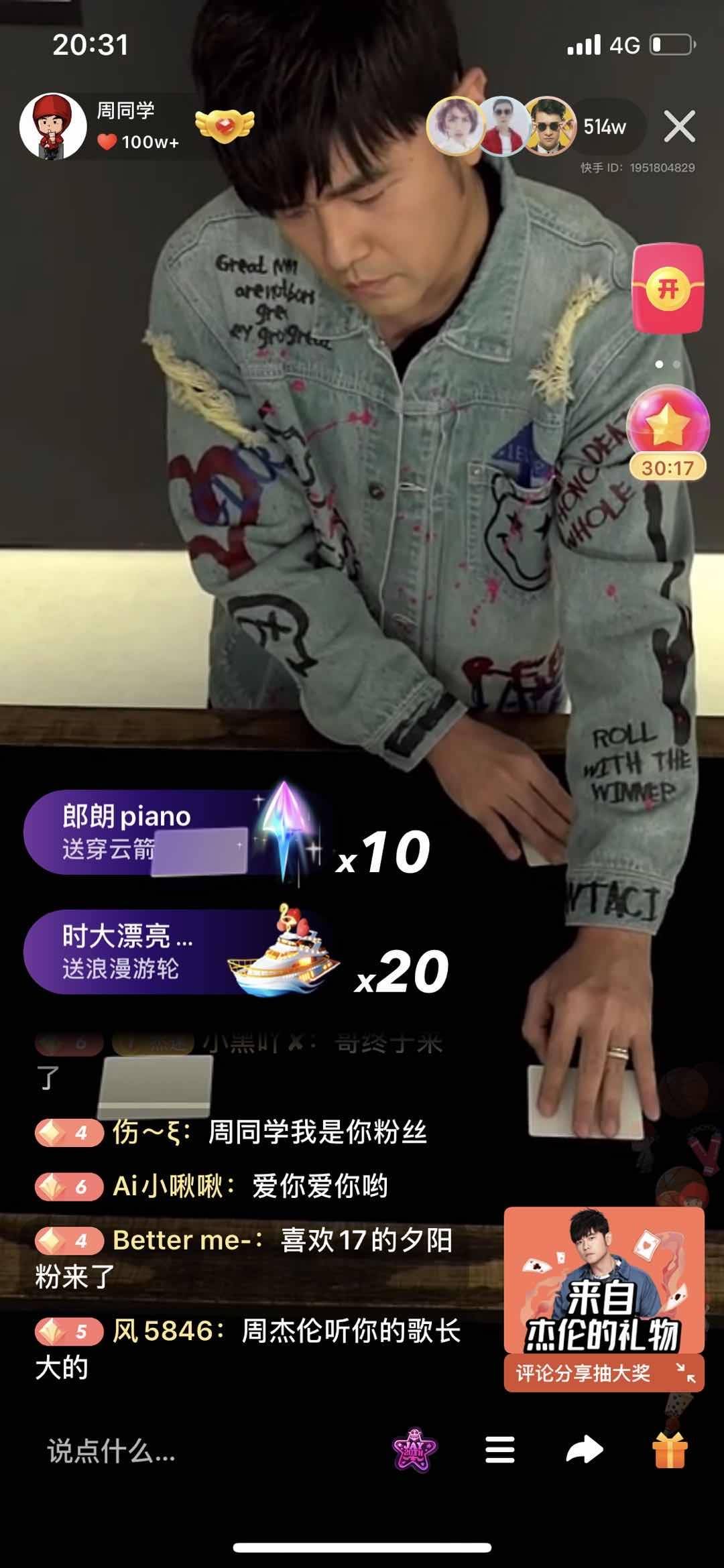The image size is (724, 1568).
Task: Open the 来自杰伦的礼物 prize banner
Action: [x=603, y=1282]
